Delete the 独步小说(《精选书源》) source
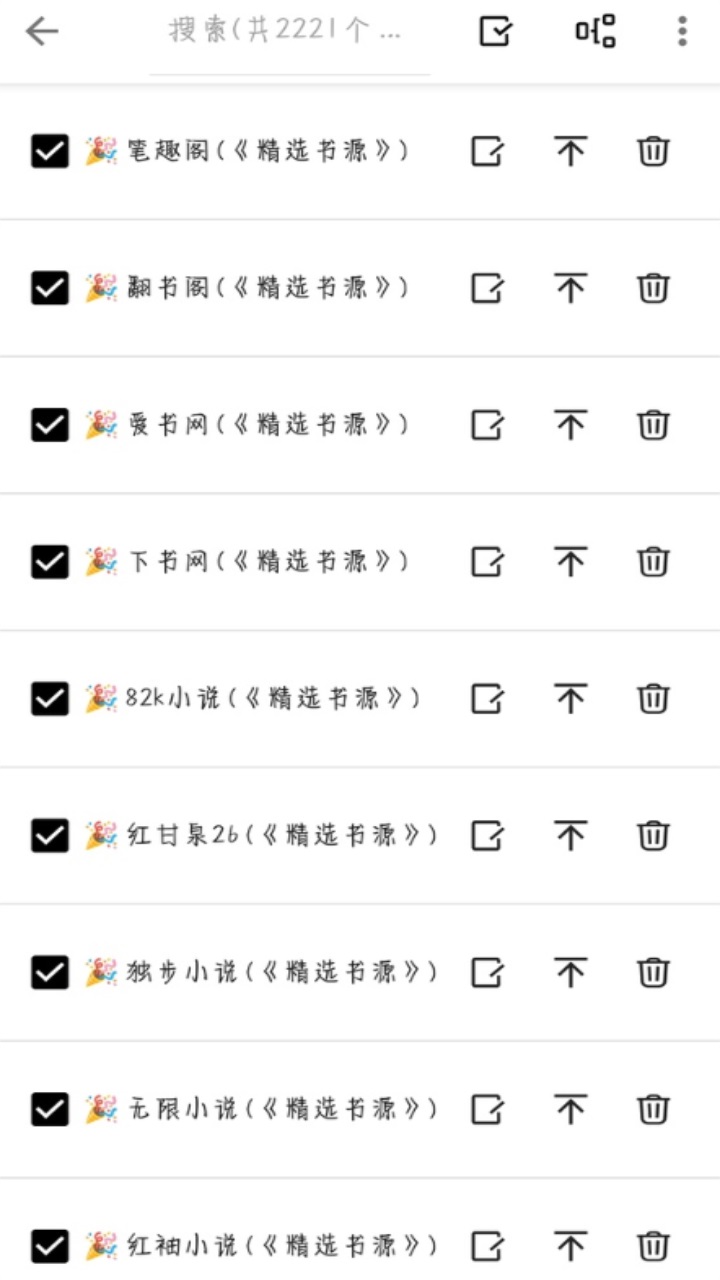720x1280 pixels. click(652, 972)
